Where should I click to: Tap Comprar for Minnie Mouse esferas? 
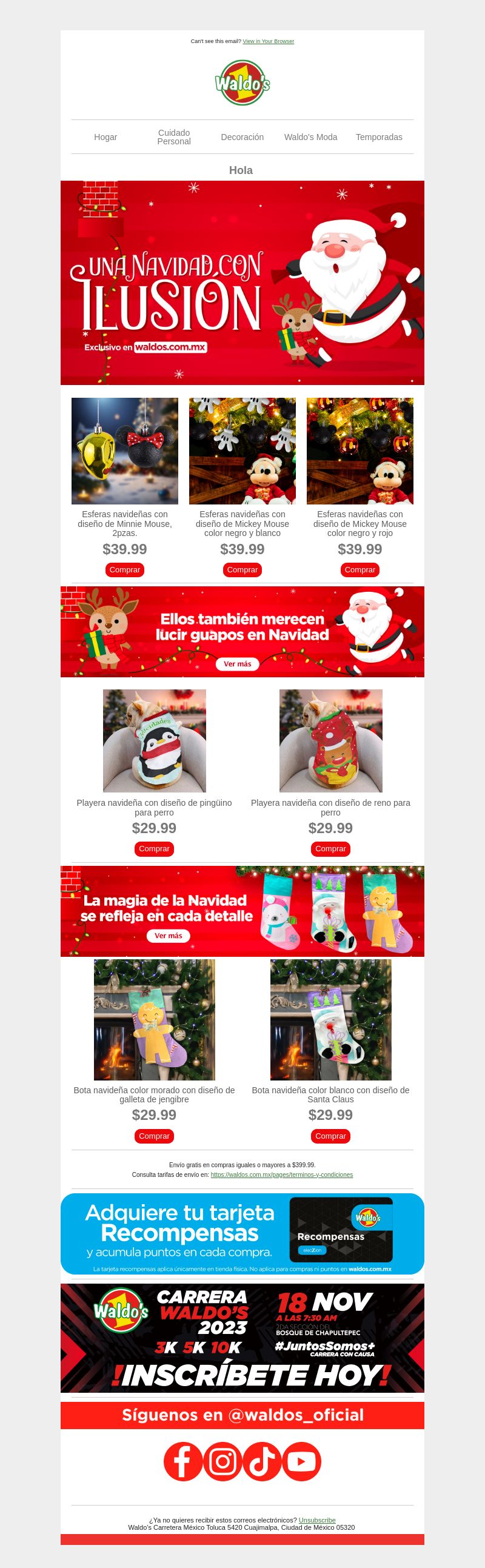point(125,570)
